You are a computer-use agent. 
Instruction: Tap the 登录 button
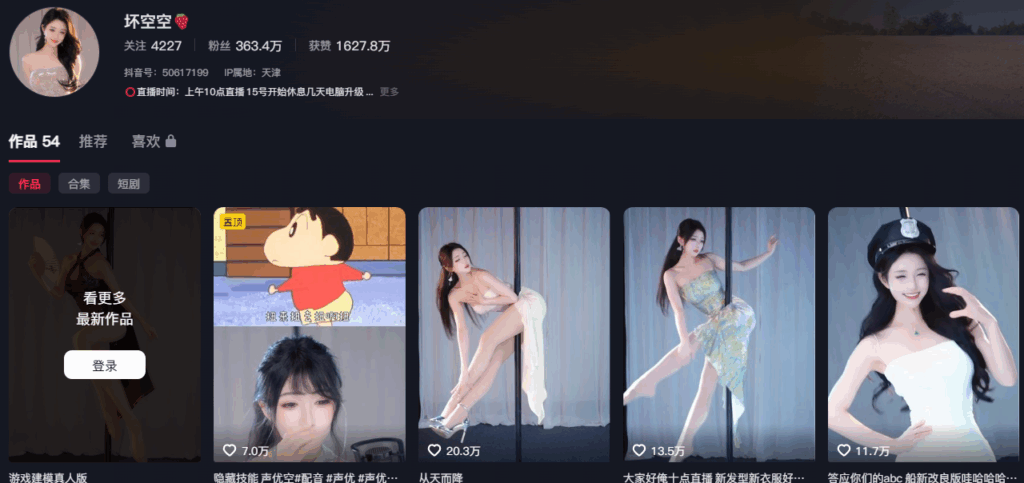(104, 365)
